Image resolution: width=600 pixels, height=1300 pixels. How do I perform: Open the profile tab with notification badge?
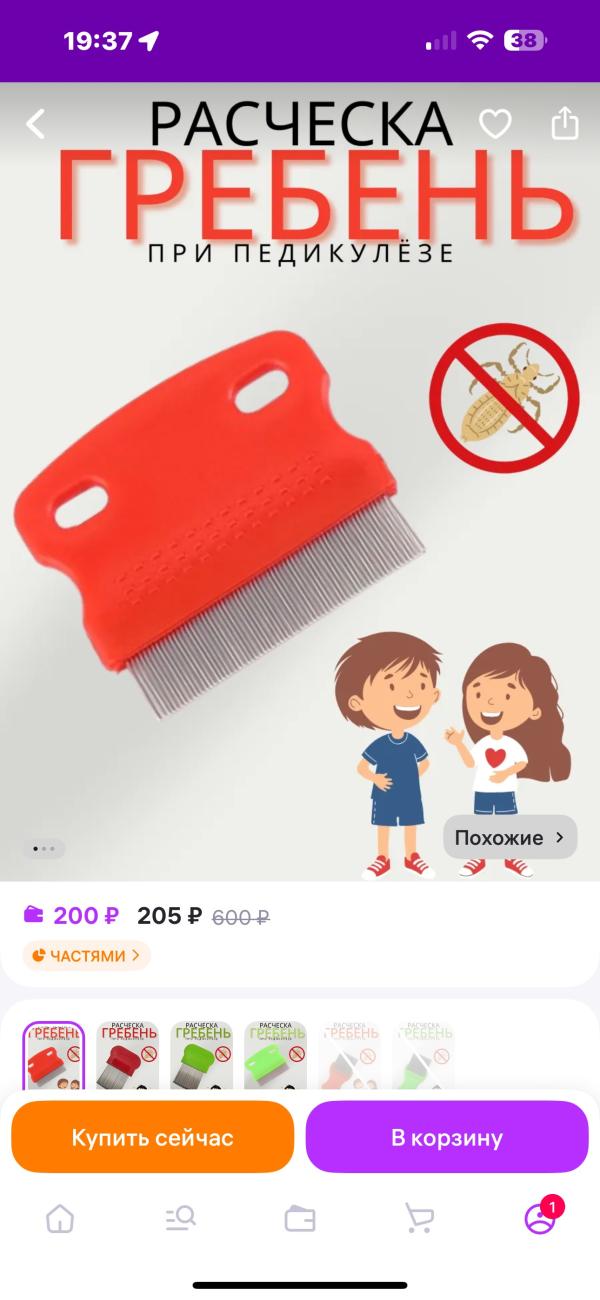click(x=540, y=1218)
